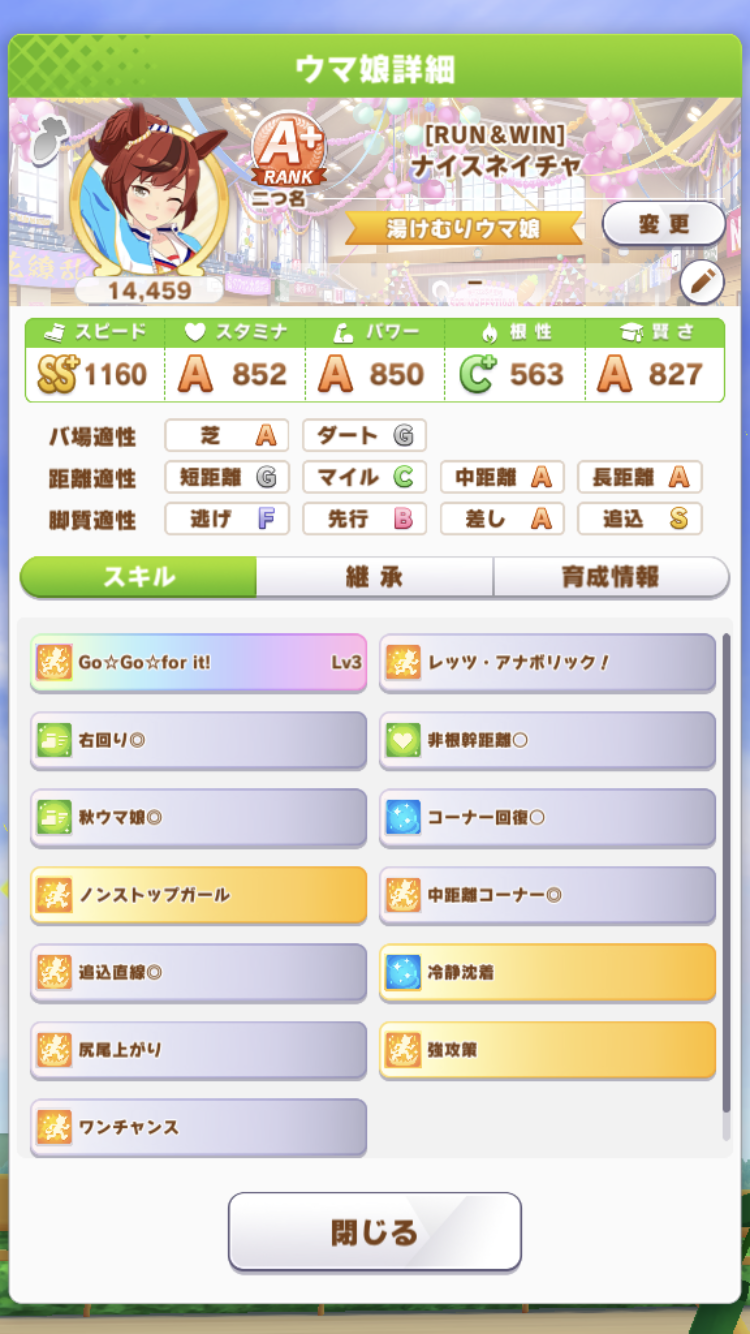Open the 秋ウマ娘◎ skill

(198, 817)
